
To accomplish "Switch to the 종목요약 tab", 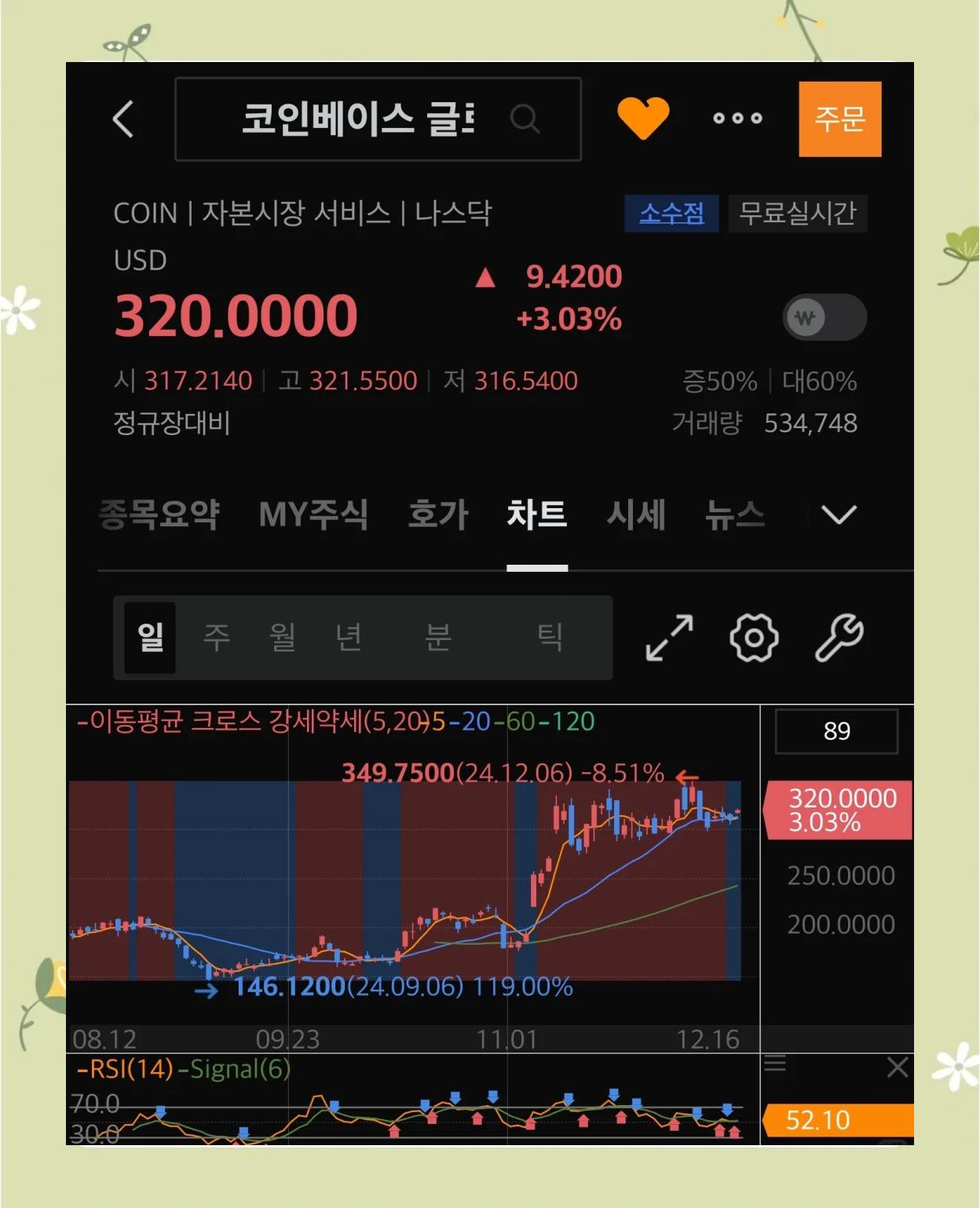I will pyautogui.click(x=159, y=515).
